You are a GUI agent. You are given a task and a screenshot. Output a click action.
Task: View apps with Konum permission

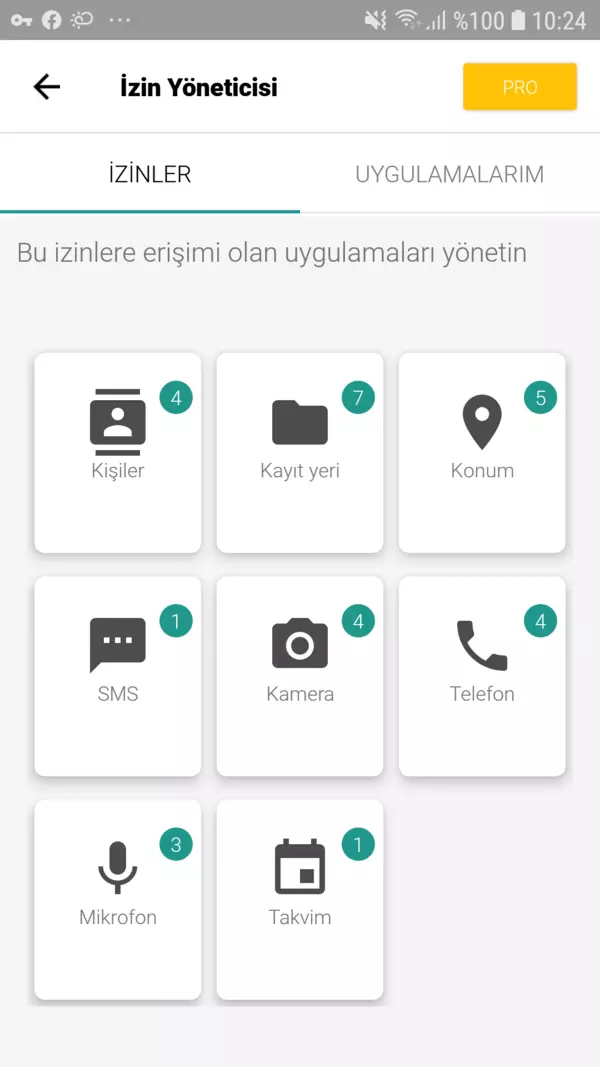(482, 452)
